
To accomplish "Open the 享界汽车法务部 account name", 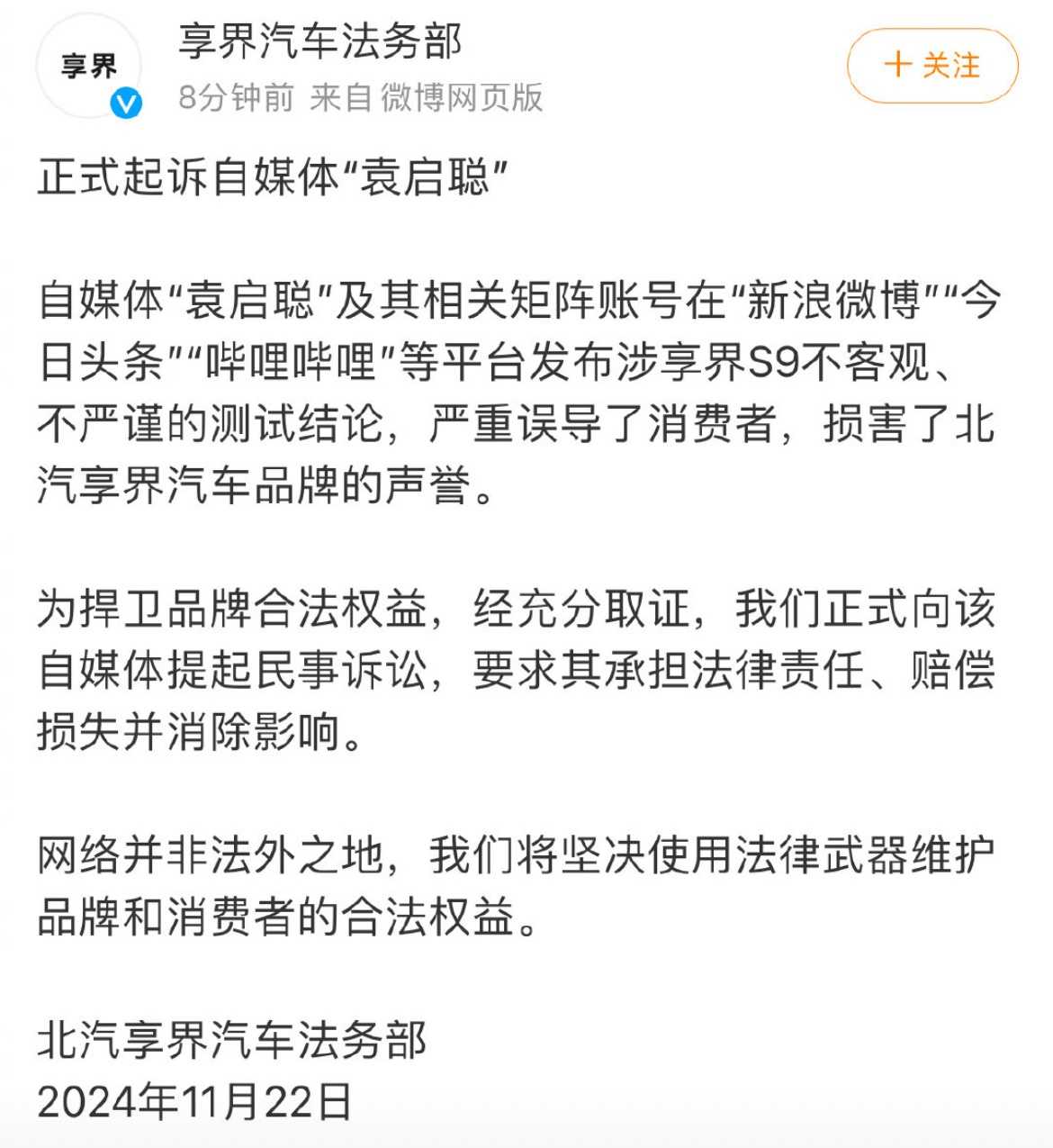I will click(319, 41).
